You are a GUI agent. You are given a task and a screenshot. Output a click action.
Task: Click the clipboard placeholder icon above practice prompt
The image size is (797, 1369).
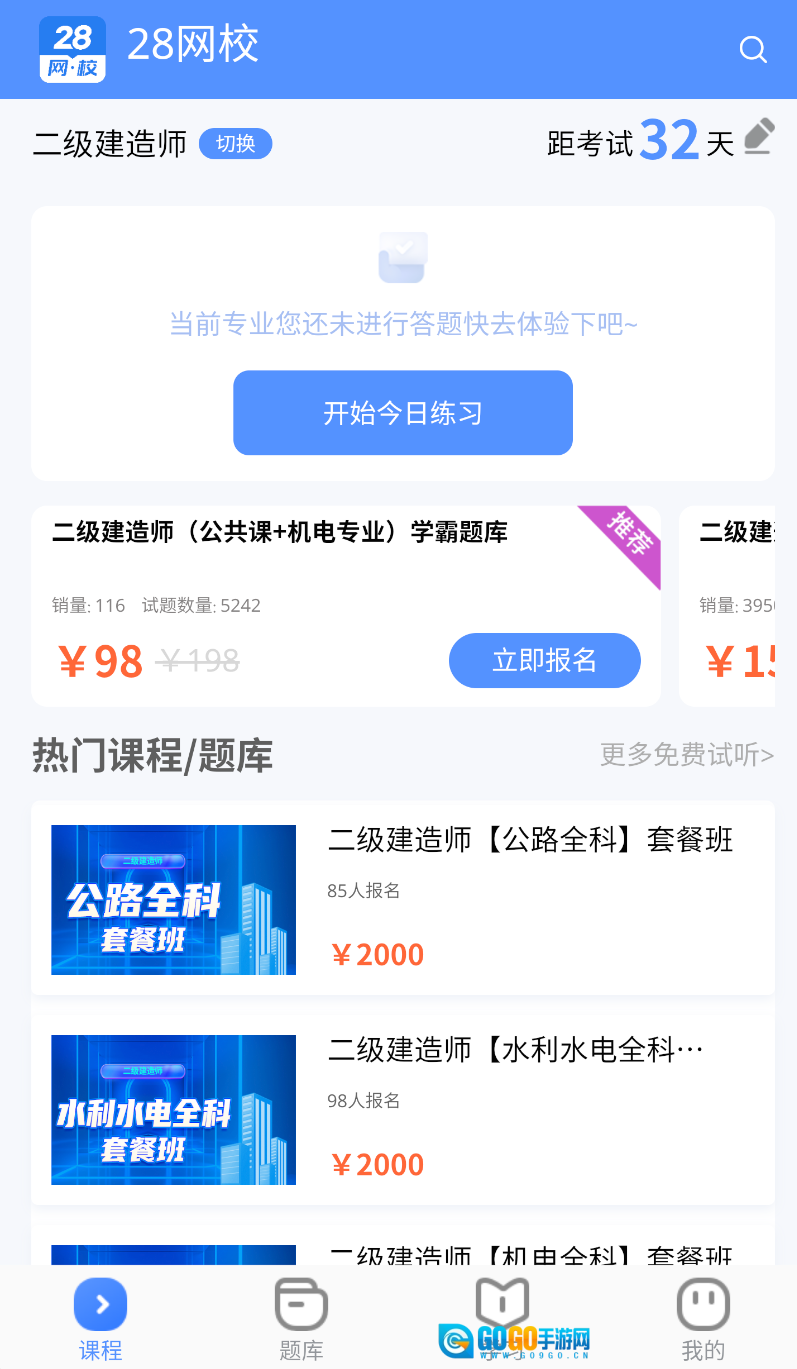402,257
